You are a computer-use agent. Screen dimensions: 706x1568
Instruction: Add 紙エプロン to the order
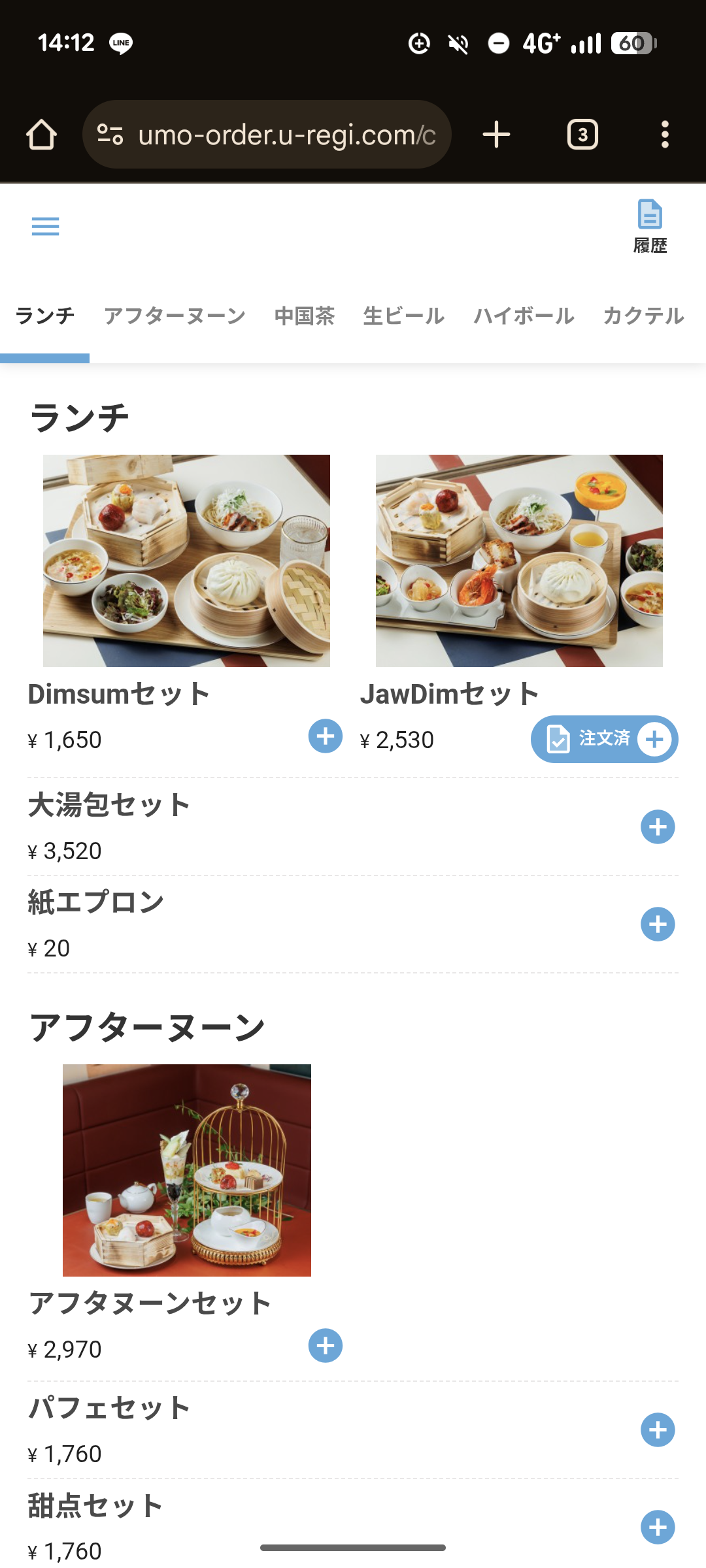(658, 924)
